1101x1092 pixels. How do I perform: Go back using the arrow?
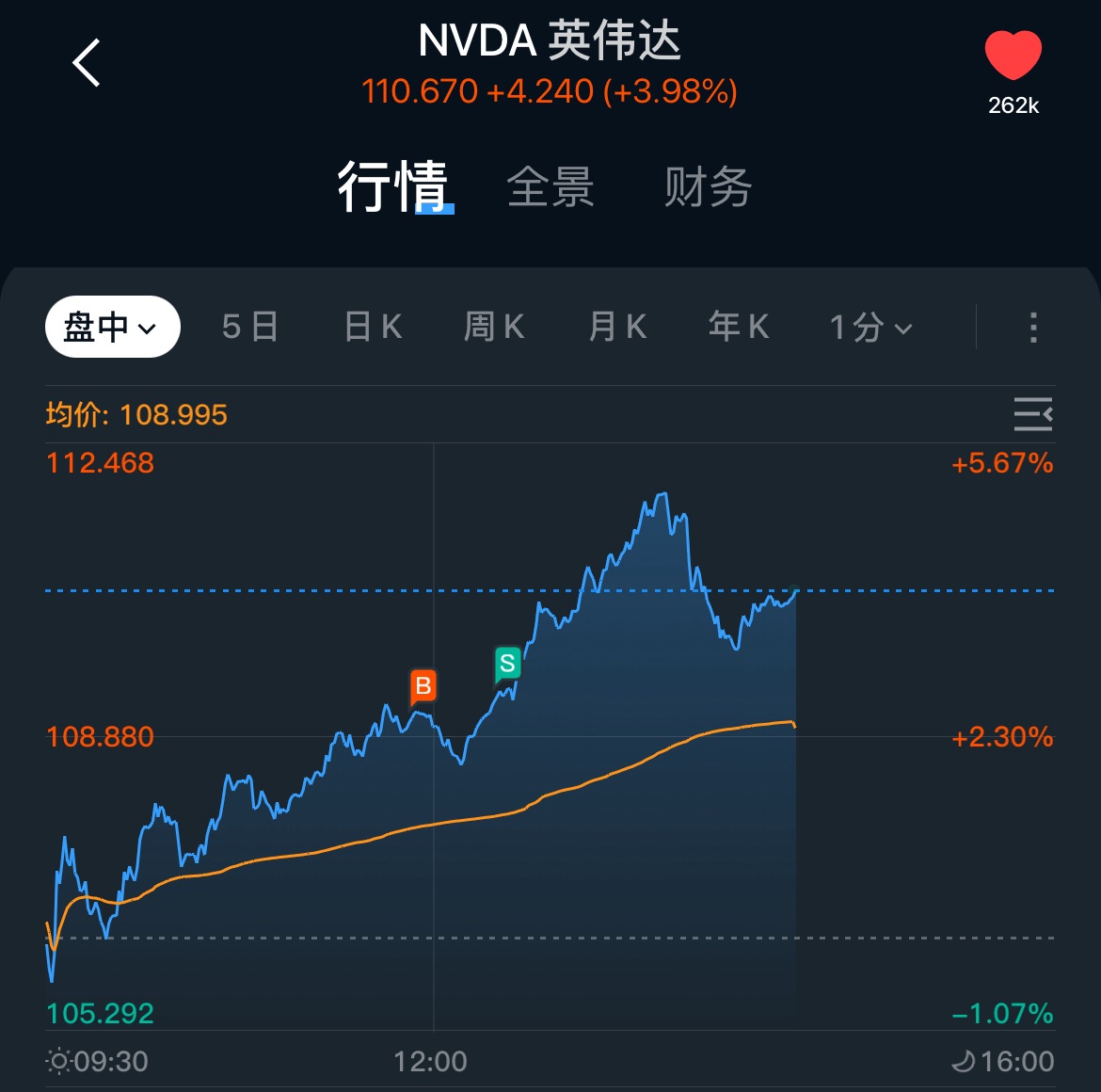(x=87, y=63)
